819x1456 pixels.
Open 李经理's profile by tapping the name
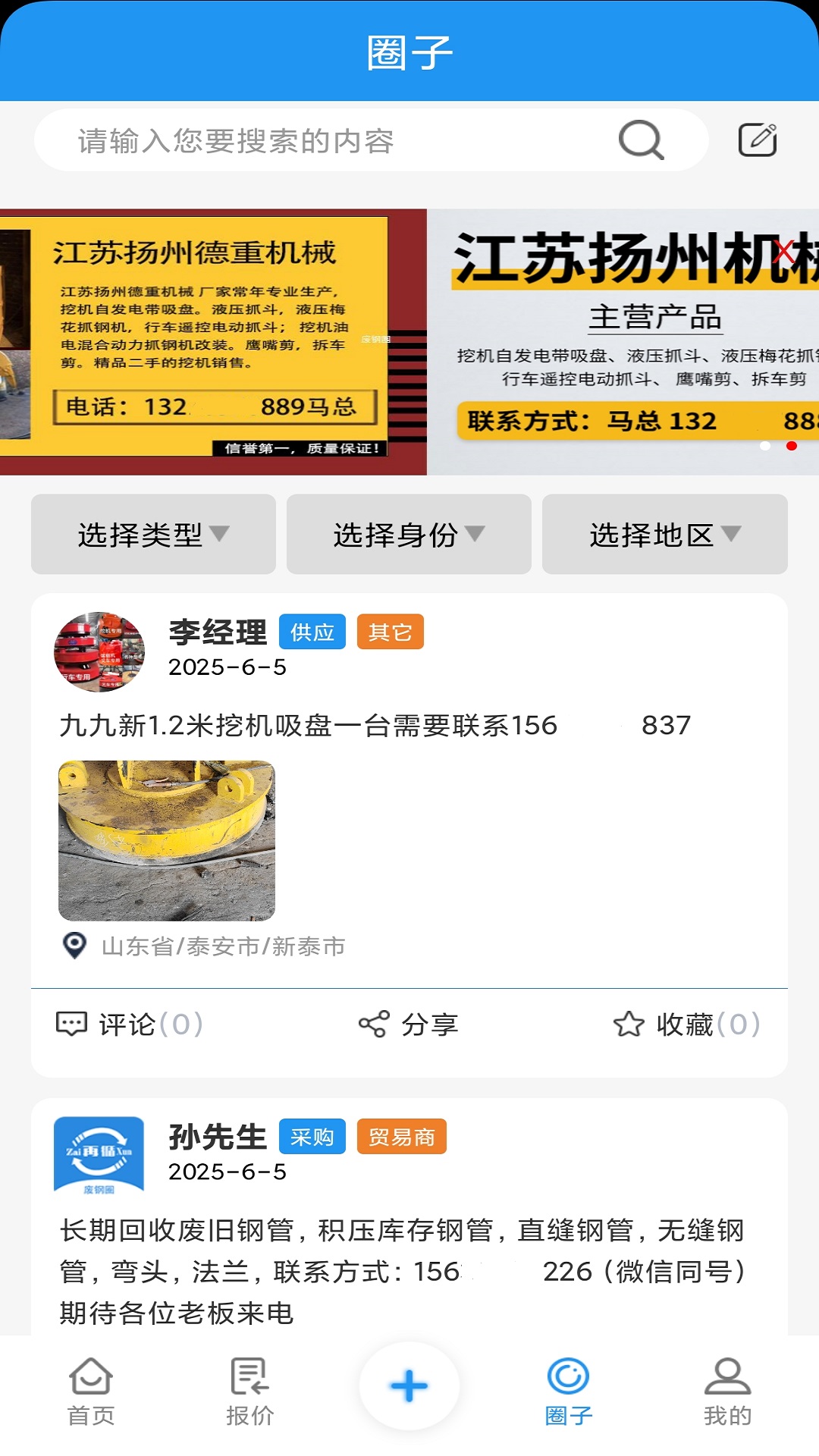216,630
